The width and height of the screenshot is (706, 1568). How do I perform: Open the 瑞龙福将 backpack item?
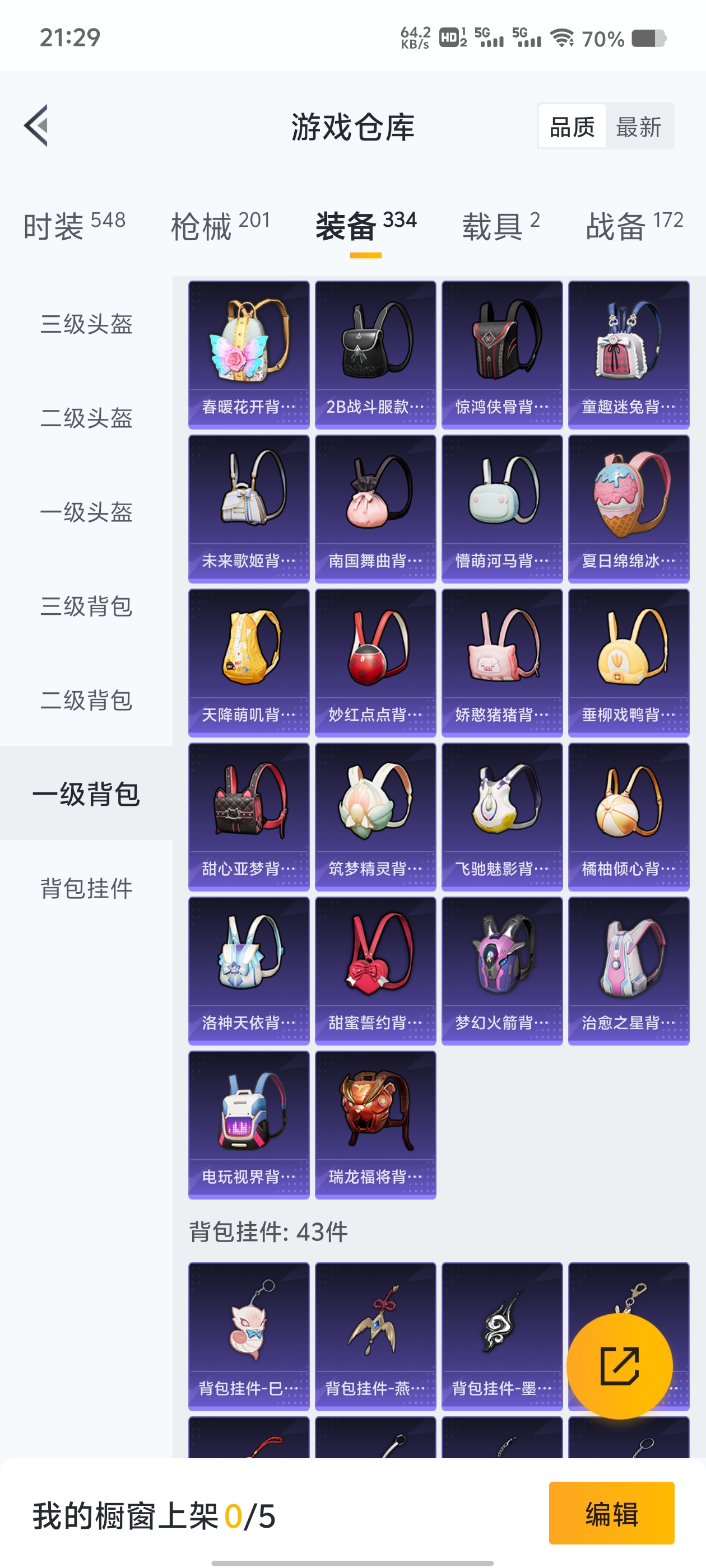pos(375,1124)
